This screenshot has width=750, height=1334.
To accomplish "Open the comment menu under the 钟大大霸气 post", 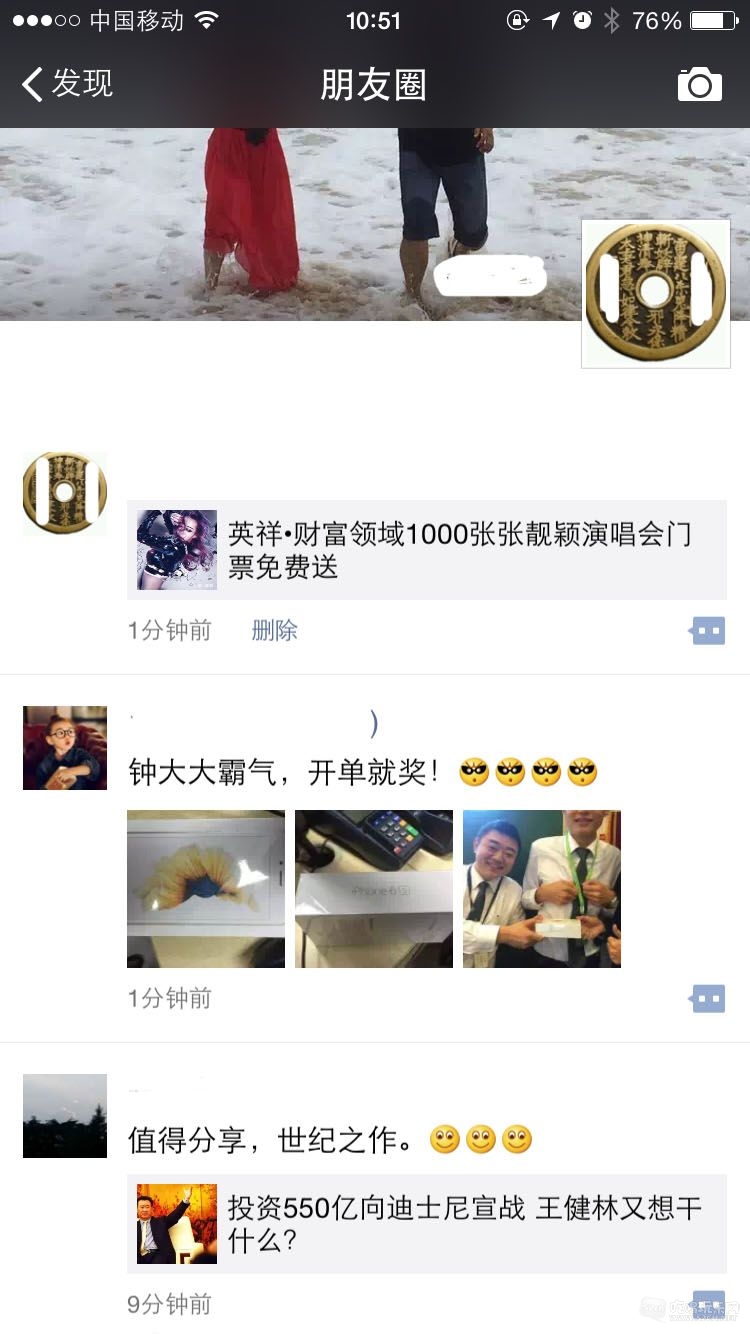I will (x=707, y=998).
